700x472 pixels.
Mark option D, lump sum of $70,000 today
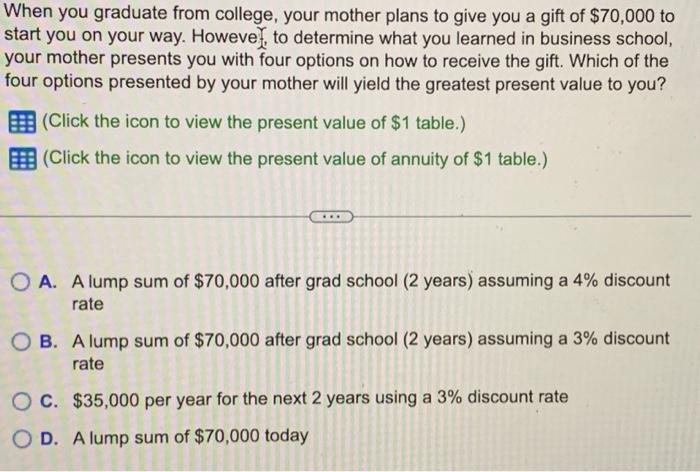point(20,435)
